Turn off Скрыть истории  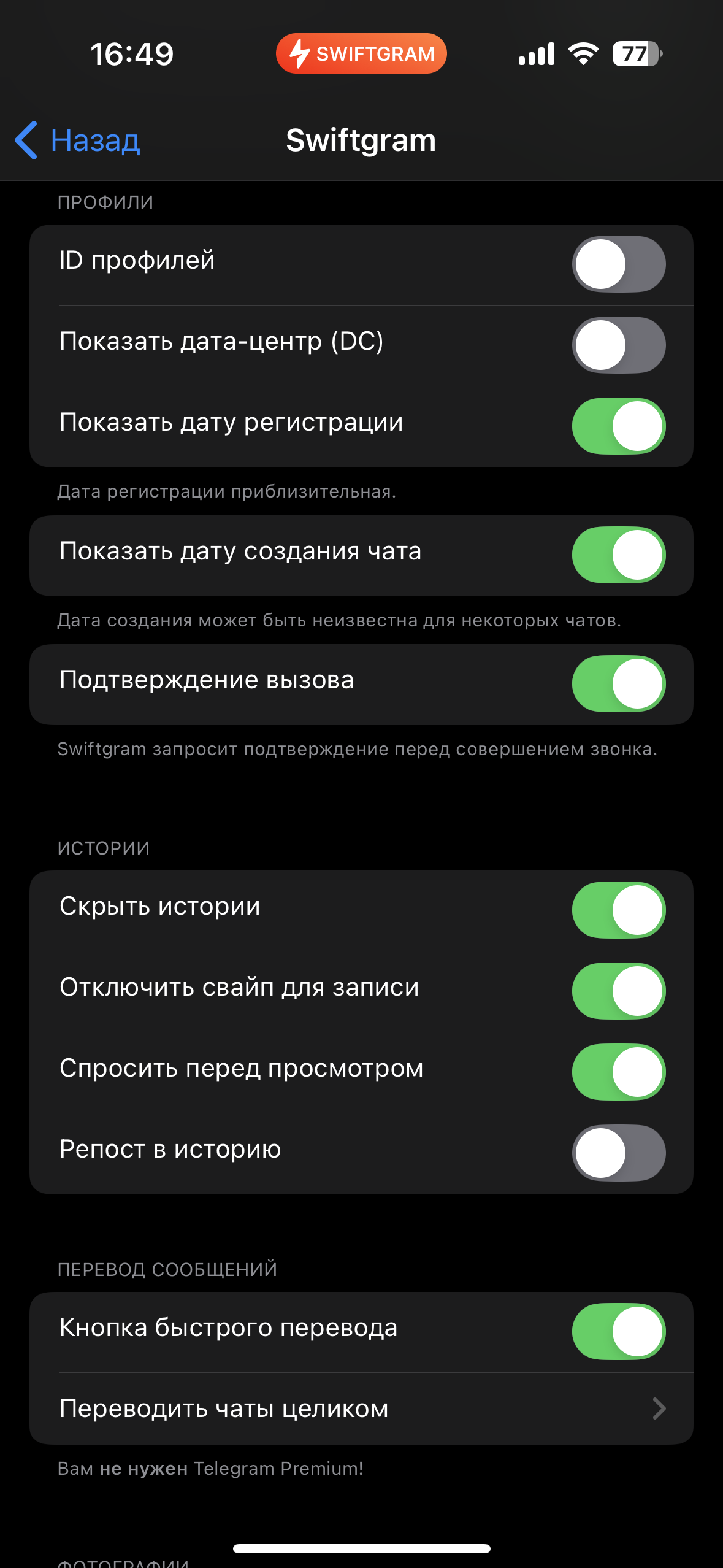click(x=619, y=910)
